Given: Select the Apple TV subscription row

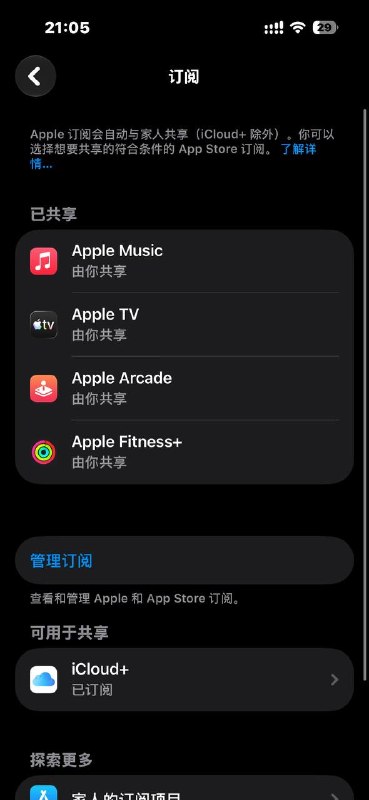Looking at the screenshot, I should click(x=184, y=324).
